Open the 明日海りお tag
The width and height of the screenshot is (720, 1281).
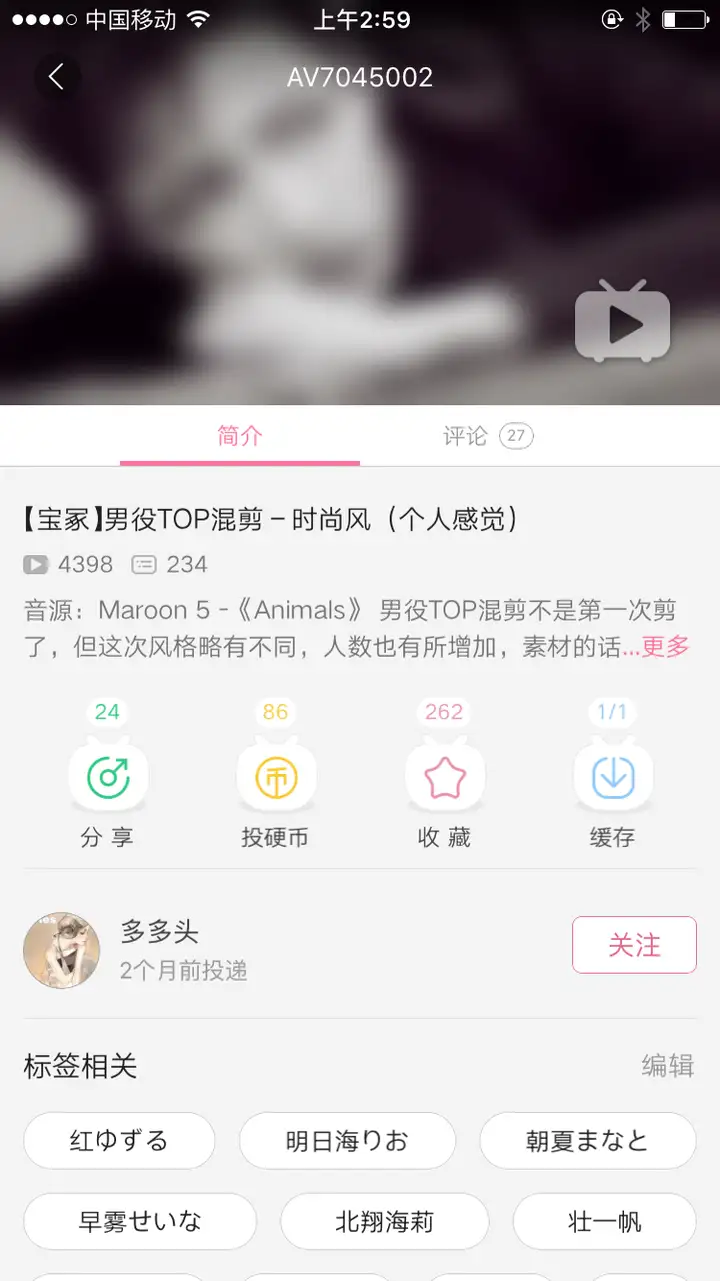coord(347,1141)
